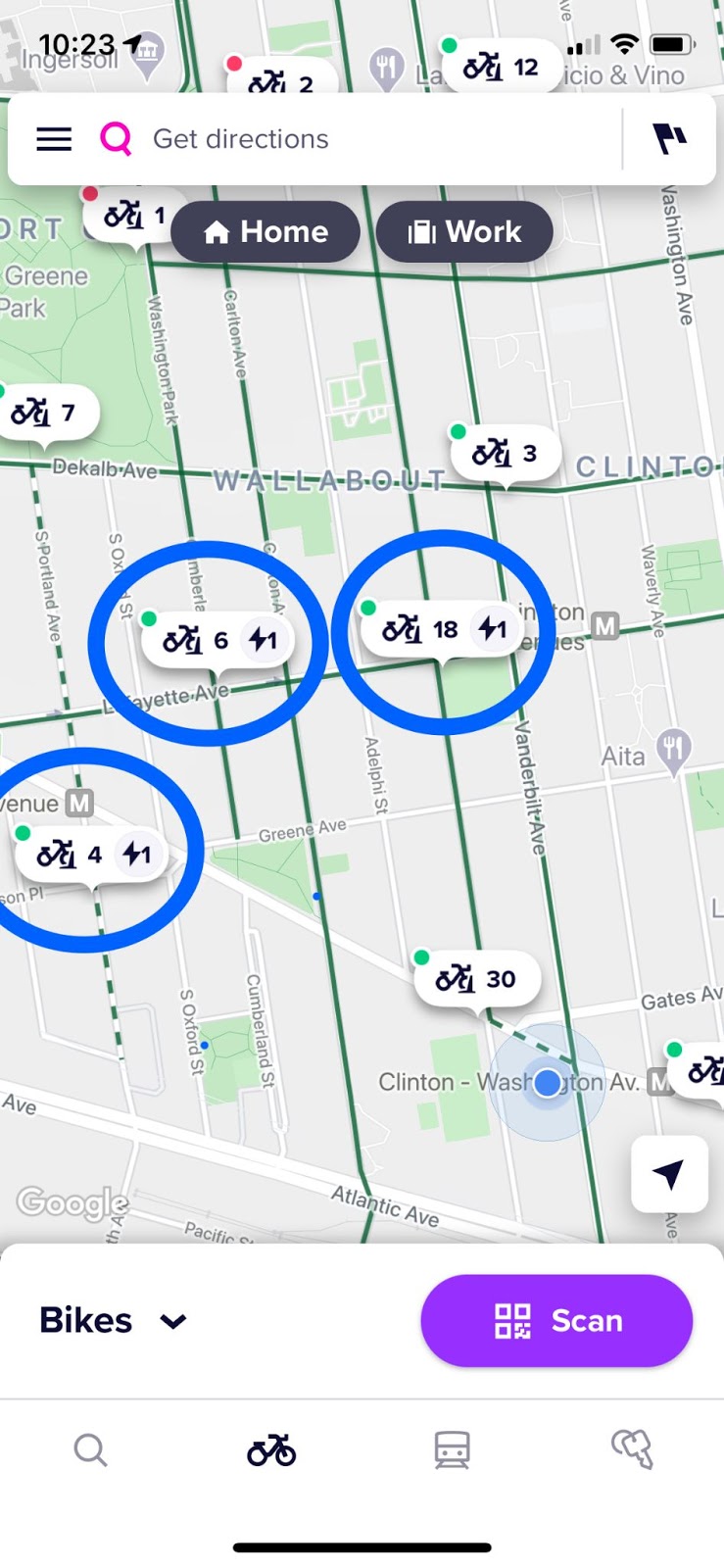Tap the Scan button

[556, 1321]
